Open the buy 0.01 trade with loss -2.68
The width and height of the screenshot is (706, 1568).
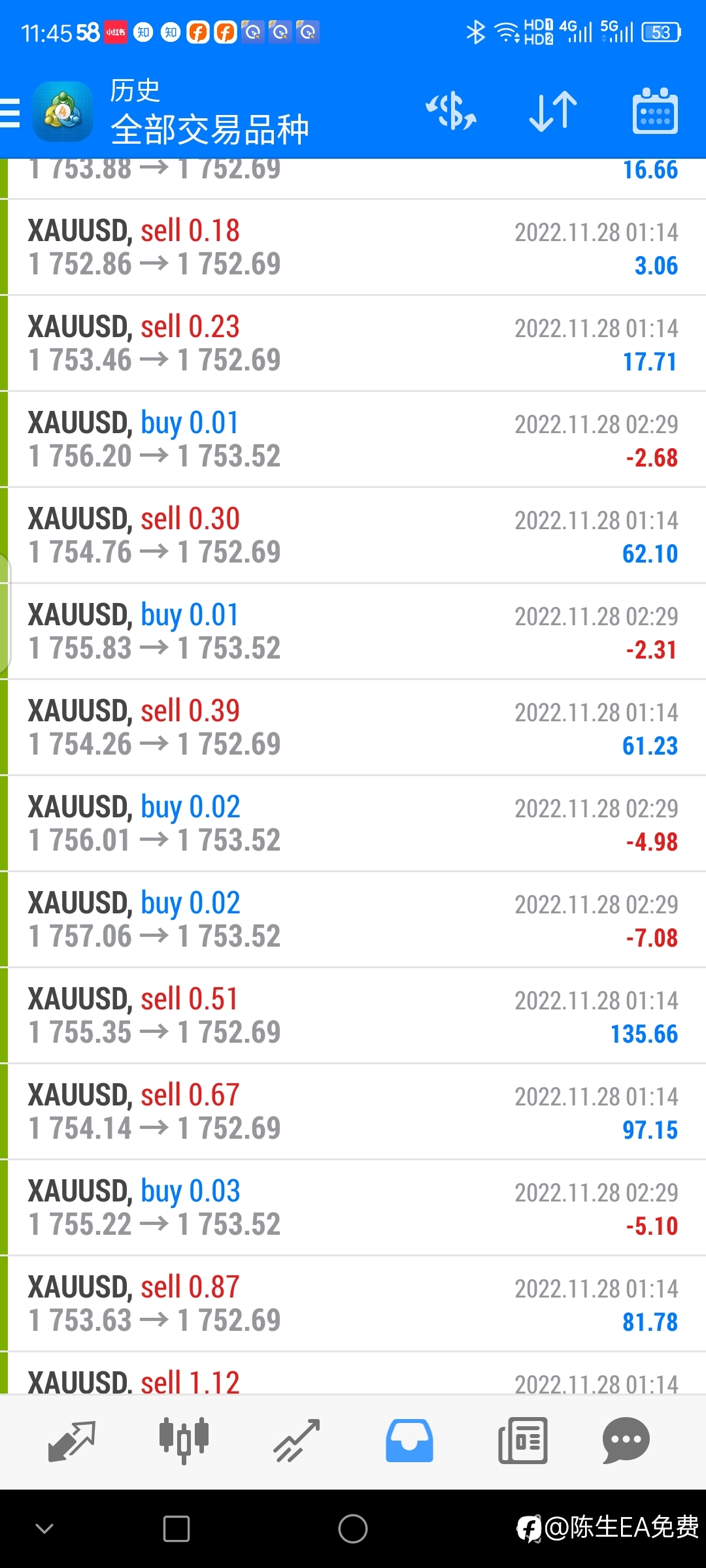pyautogui.click(x=353, y=440)
